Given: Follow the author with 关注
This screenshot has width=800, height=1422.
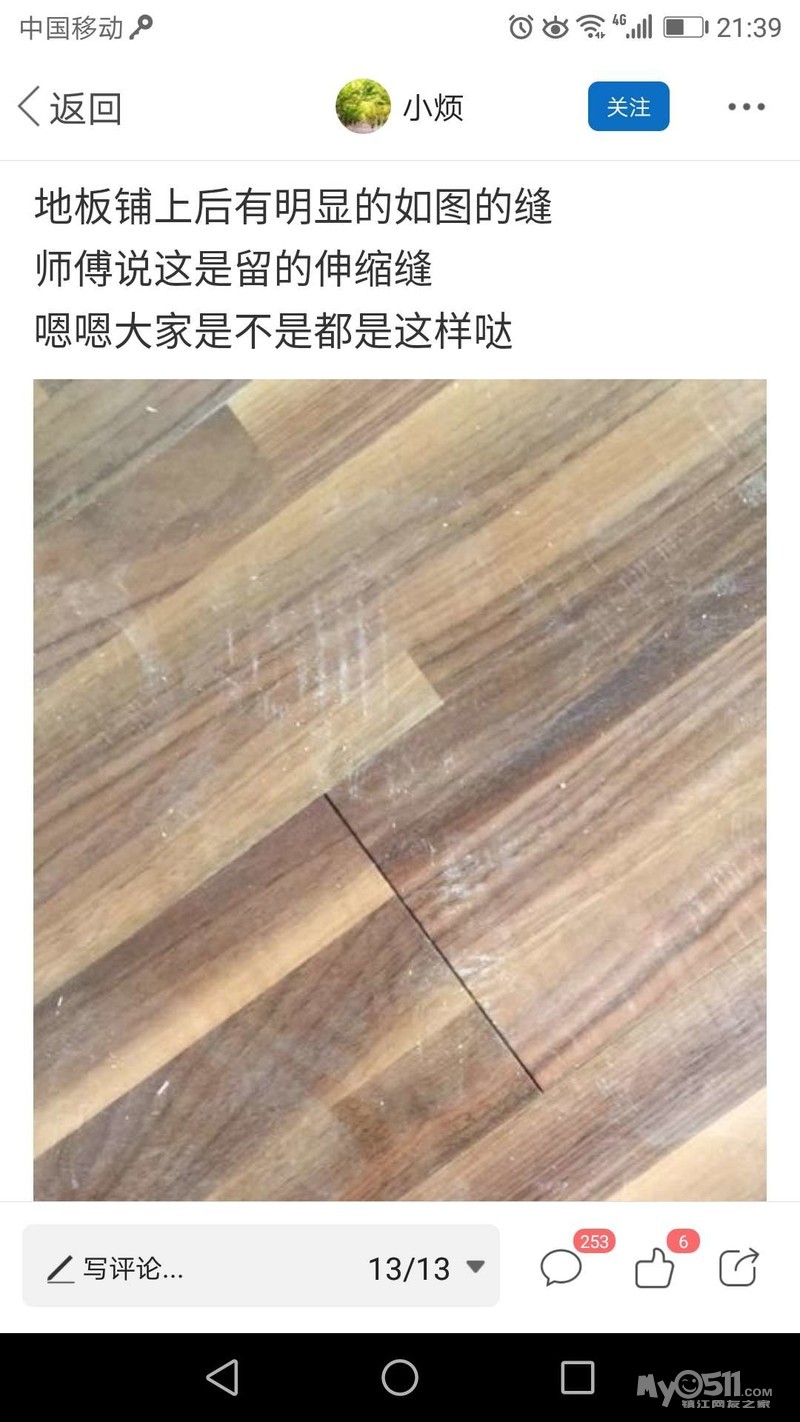Looking at the screenshot, I should coord(628,106).
